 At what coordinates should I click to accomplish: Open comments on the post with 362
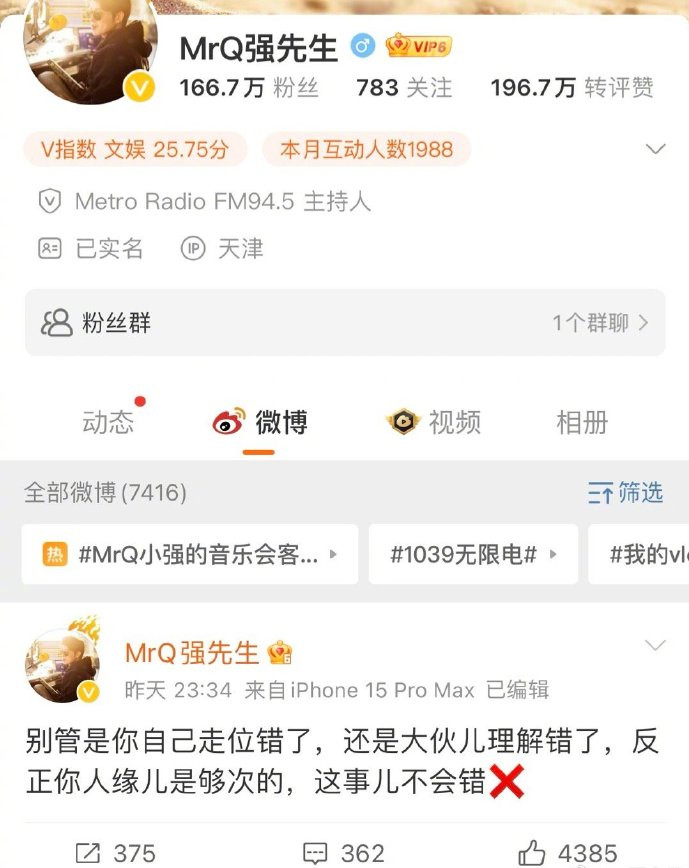click(344, 853)
